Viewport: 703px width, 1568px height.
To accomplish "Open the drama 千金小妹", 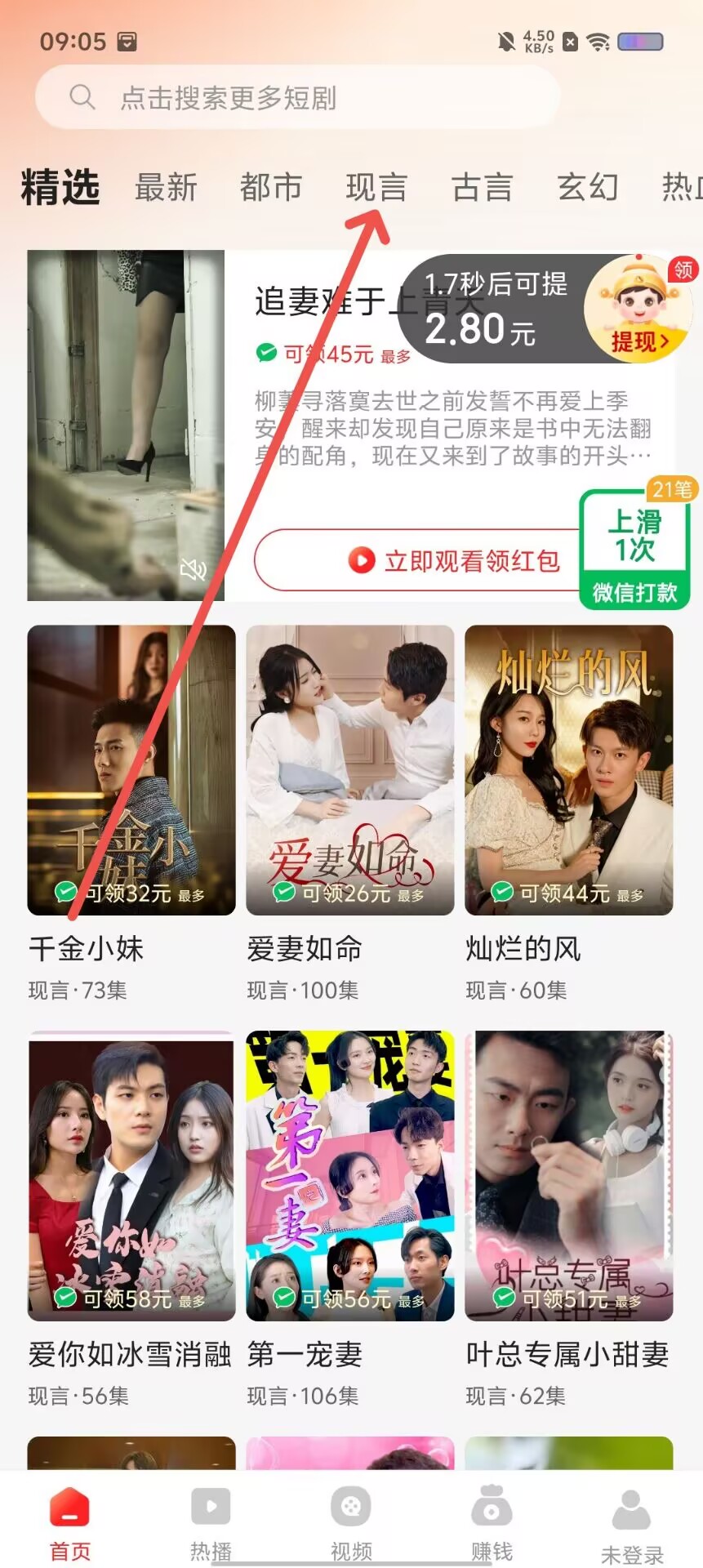I will (131, 770).
